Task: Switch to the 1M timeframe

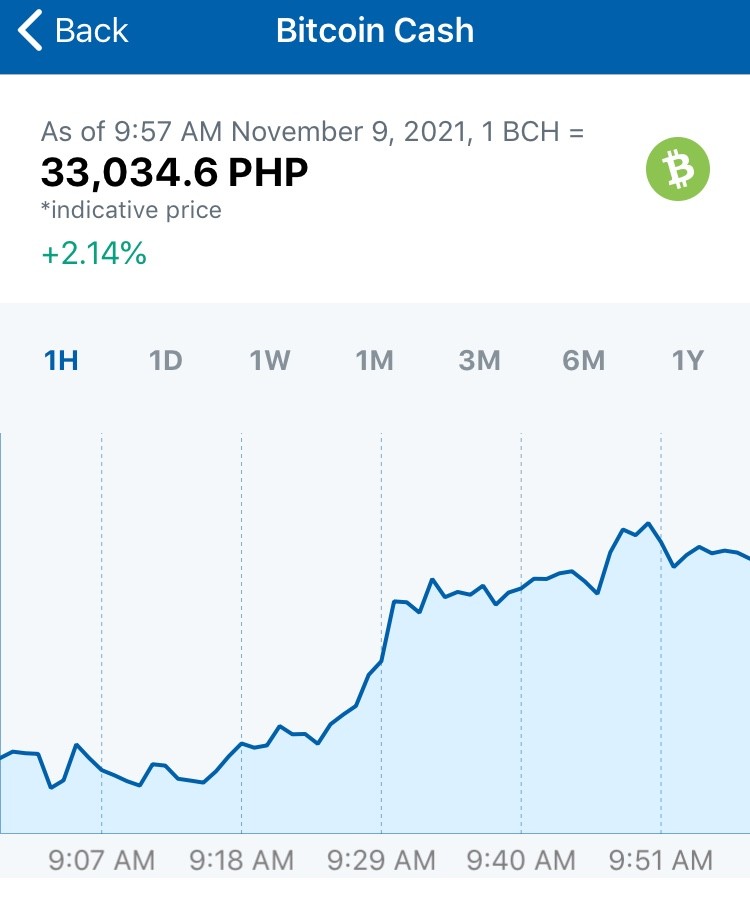Action: point(374,361)
